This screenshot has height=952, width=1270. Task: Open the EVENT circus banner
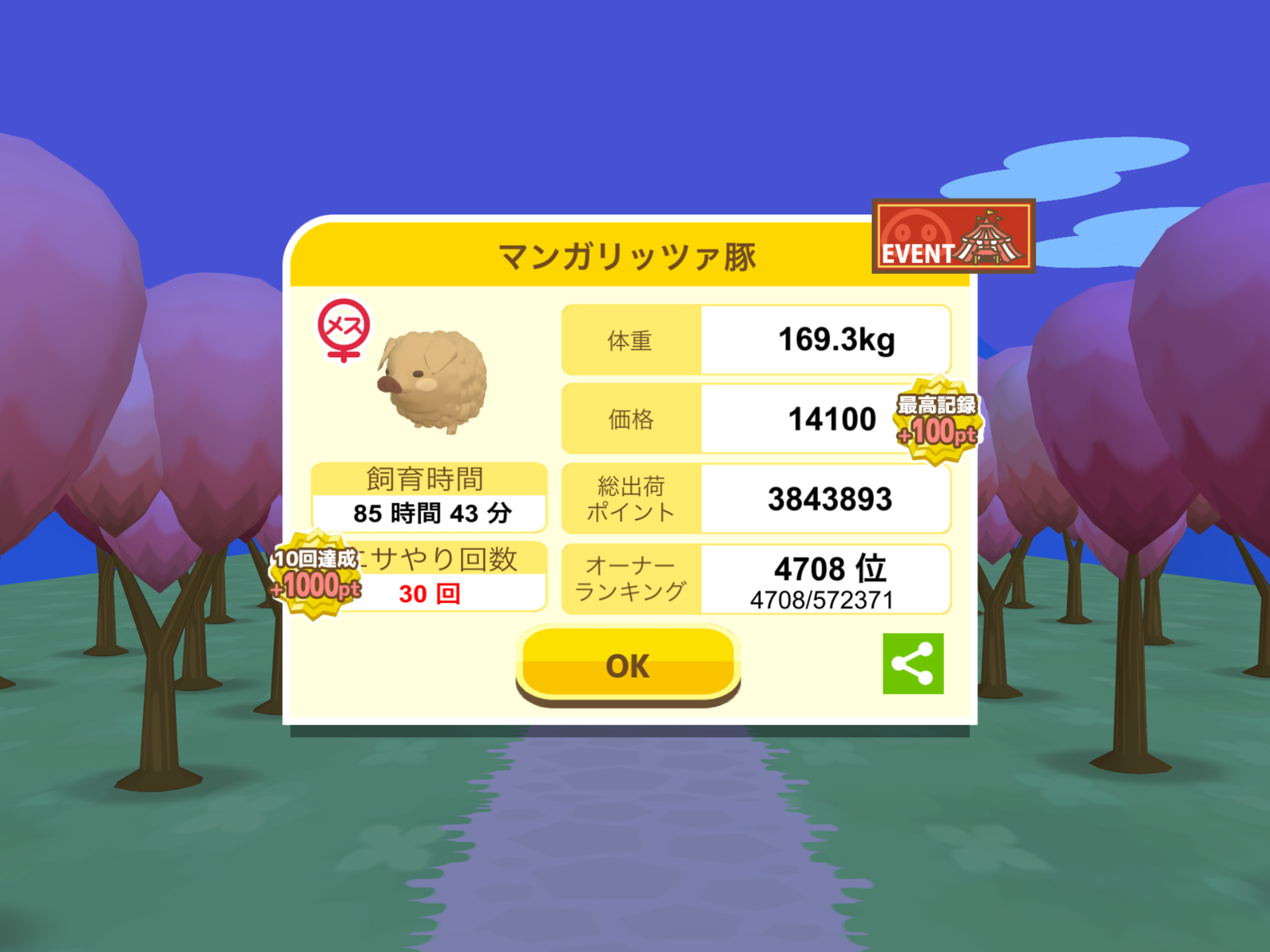click(x=953, y=236)
